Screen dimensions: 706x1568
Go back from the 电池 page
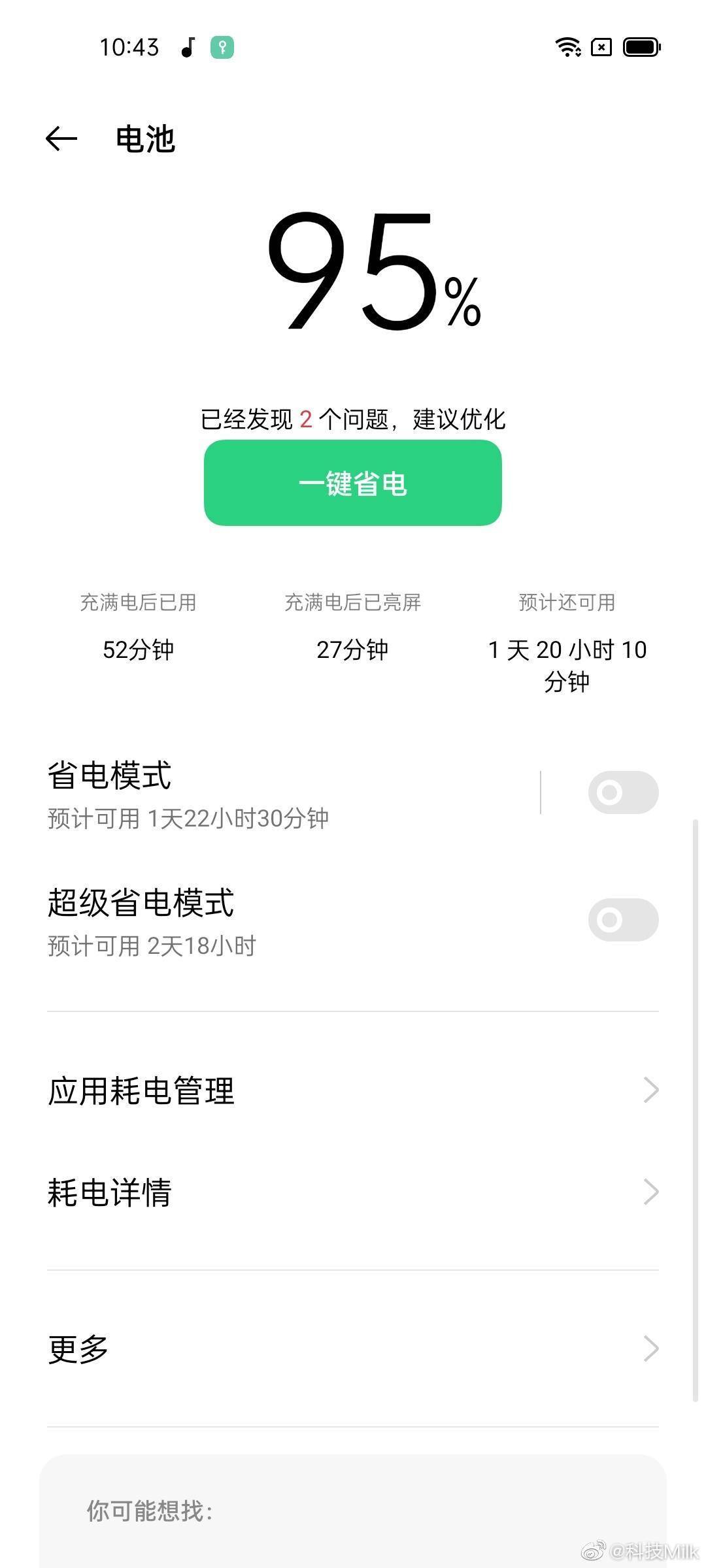(61, 139)
